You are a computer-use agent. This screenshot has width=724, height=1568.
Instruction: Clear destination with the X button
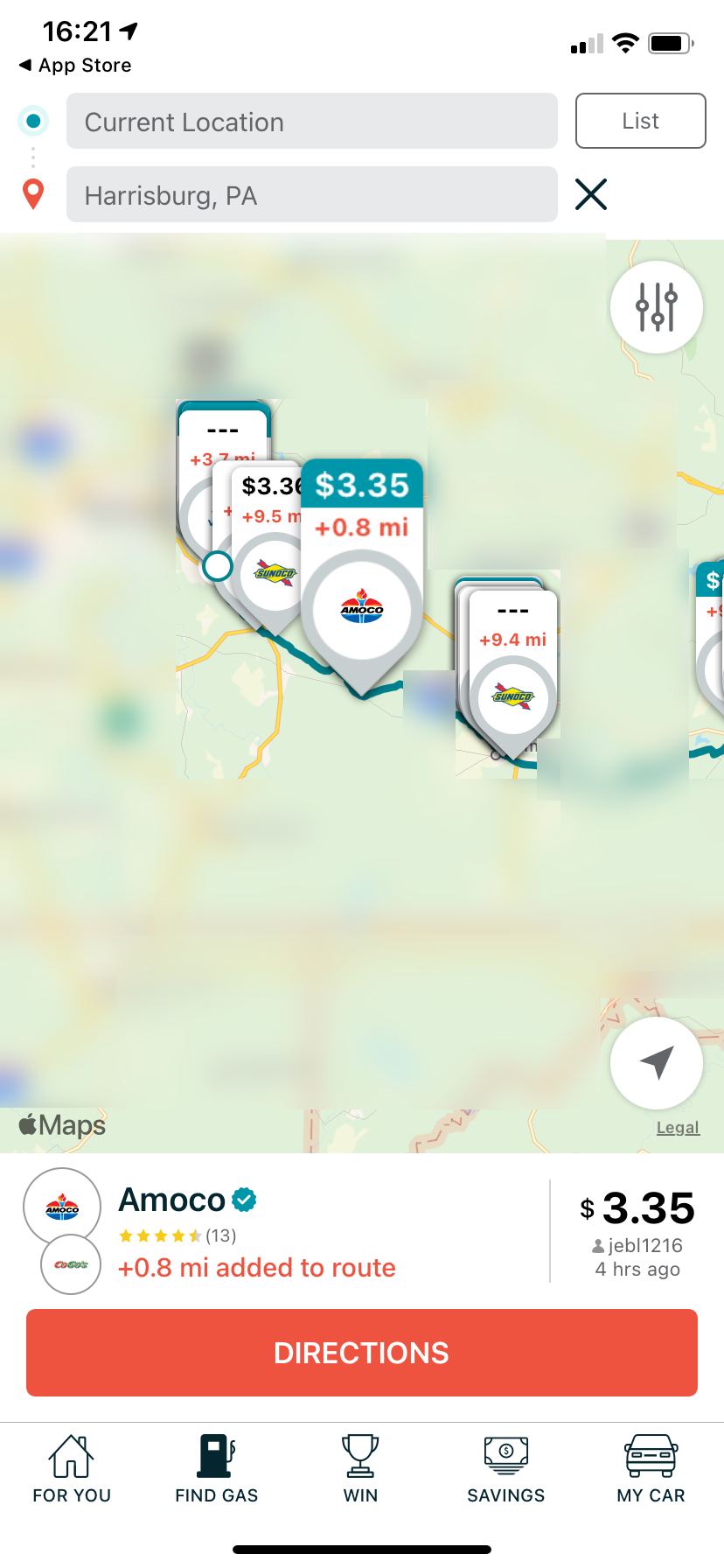tap(591, 194)
